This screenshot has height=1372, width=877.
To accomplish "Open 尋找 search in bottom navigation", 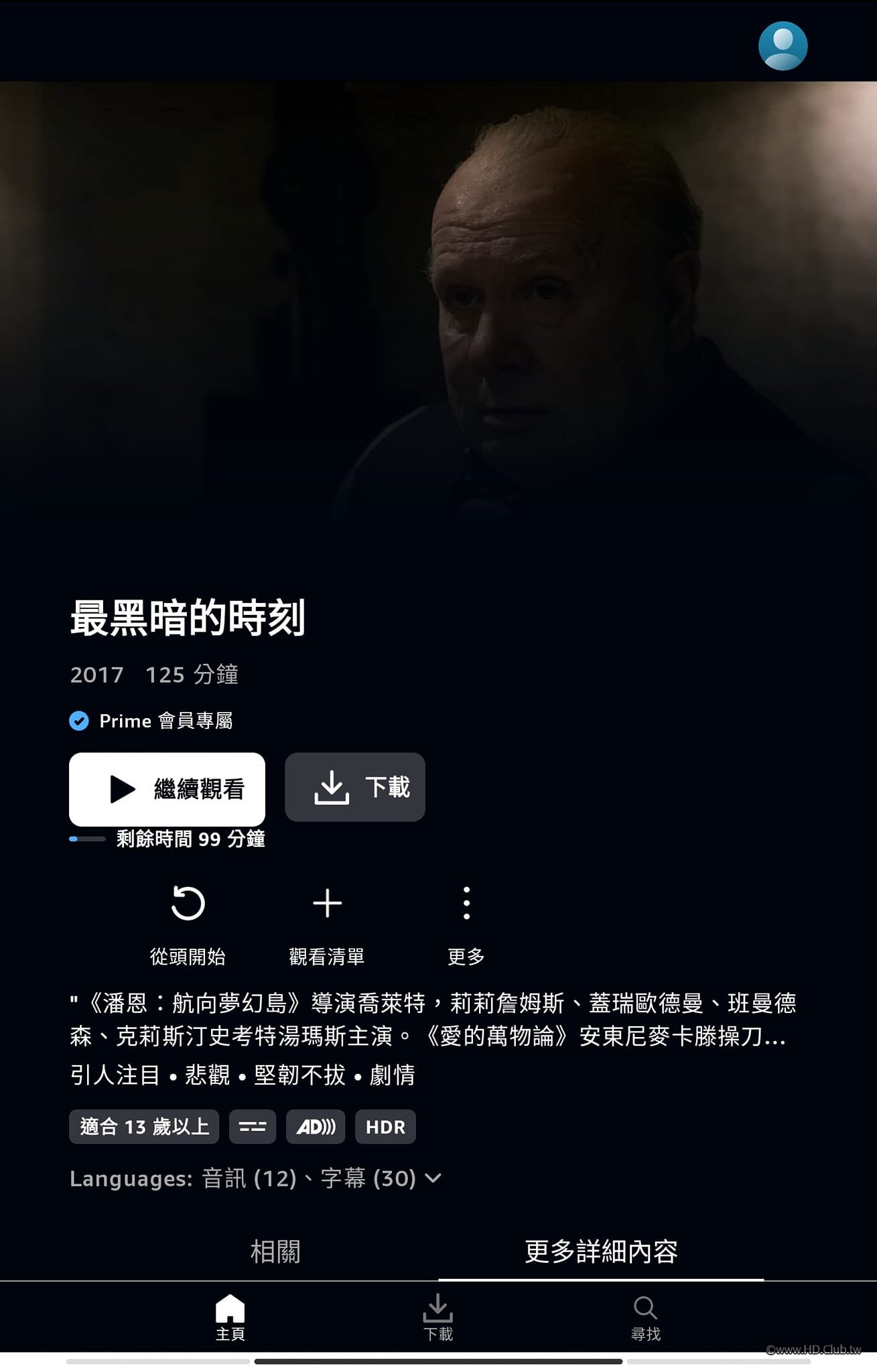I will pos(645,1318).
